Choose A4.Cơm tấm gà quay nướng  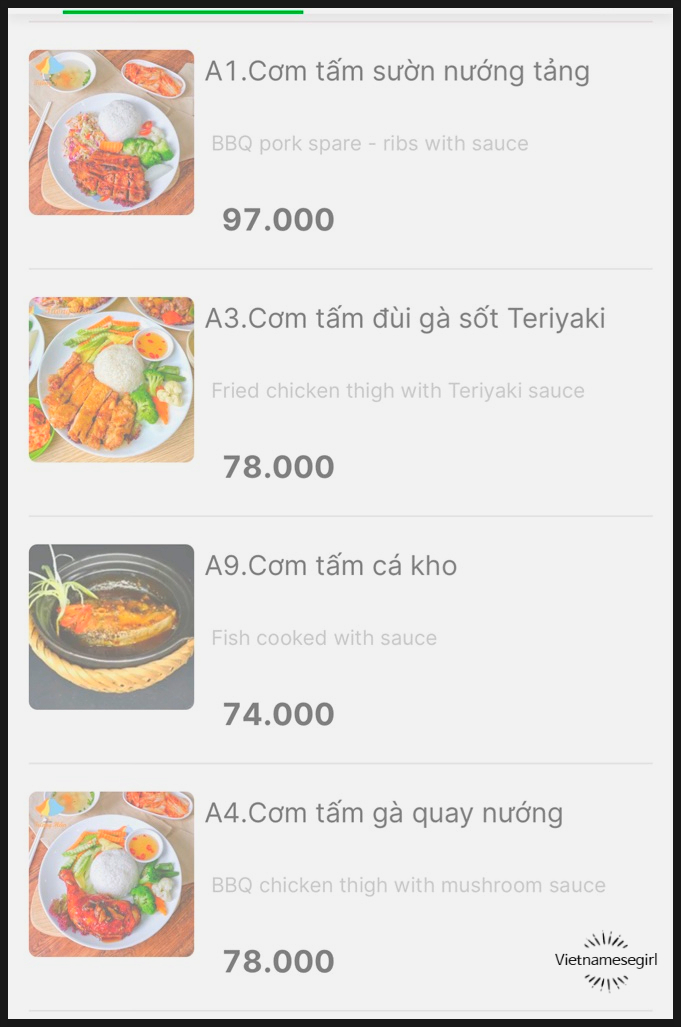click(340, 887)
